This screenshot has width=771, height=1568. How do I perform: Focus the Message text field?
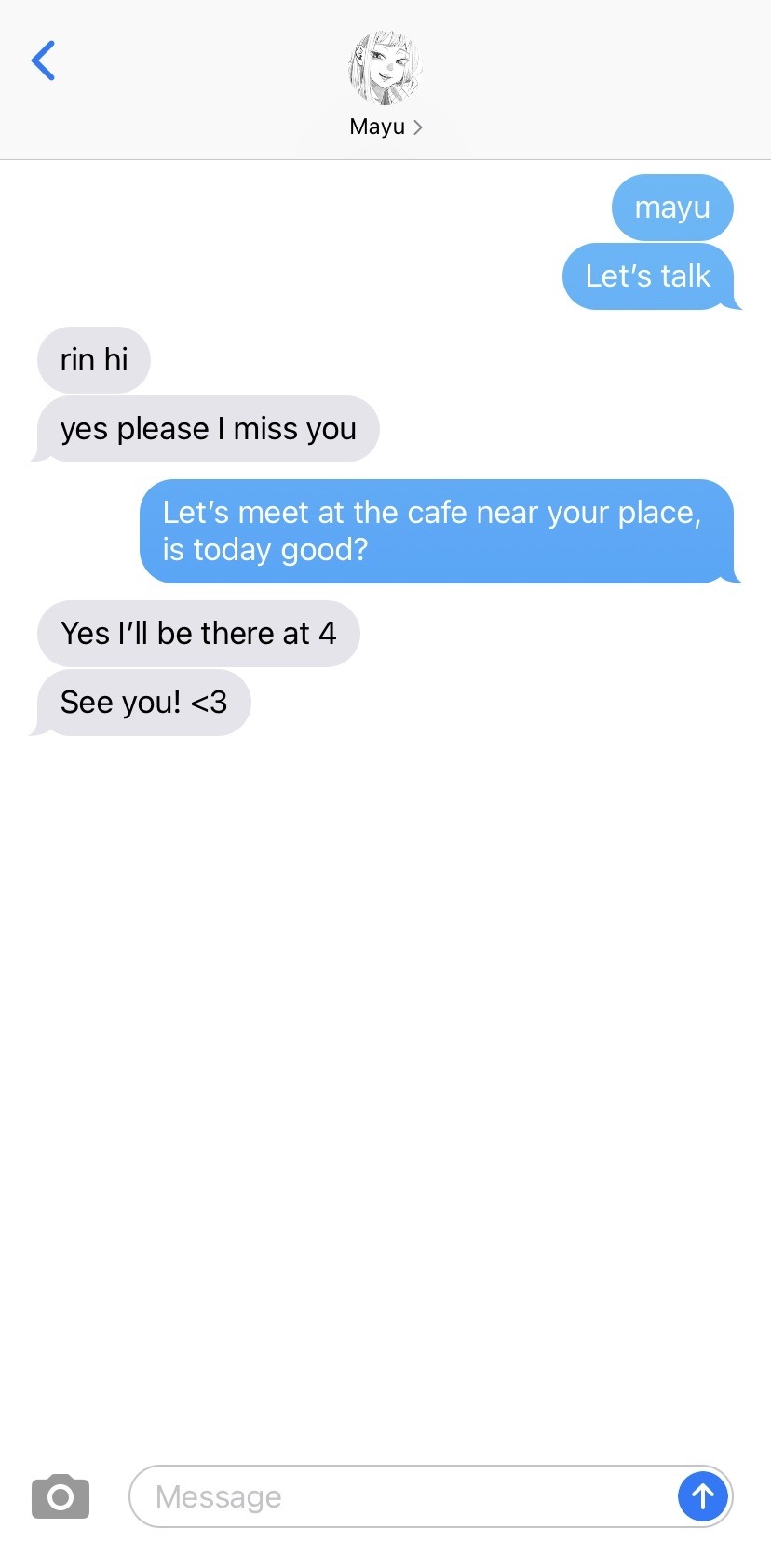point(400,1496)
